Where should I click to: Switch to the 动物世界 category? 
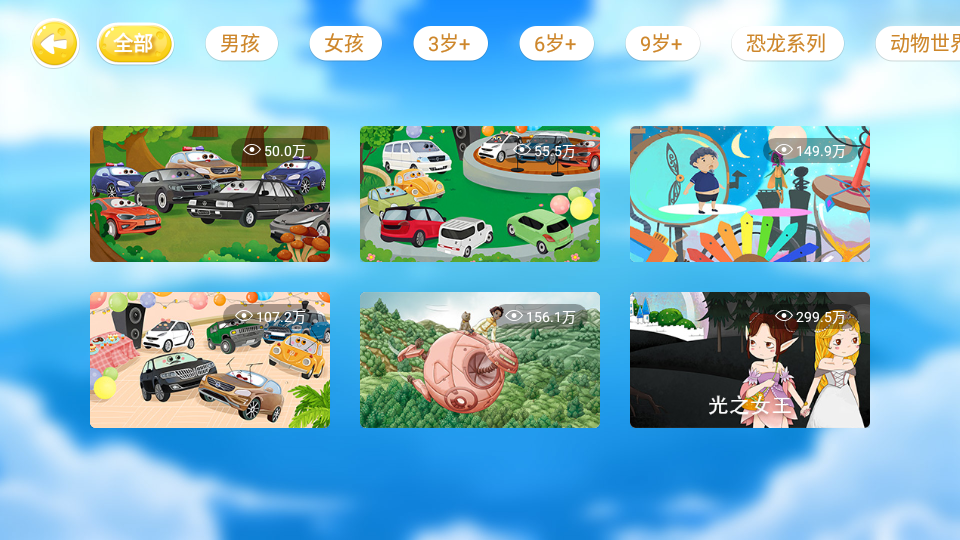[x=920, y=44]
